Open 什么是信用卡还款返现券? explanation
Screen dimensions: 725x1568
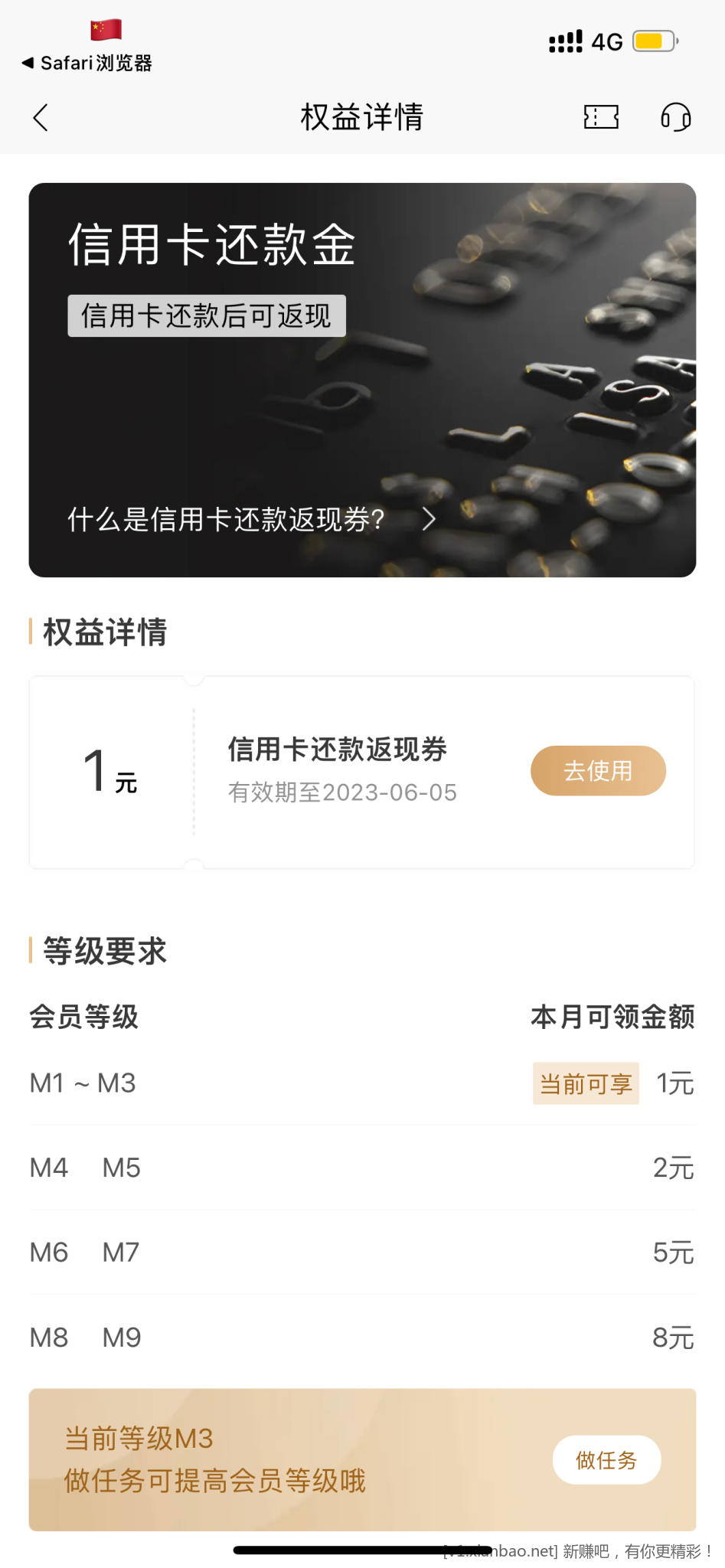(x=251, y=519)
